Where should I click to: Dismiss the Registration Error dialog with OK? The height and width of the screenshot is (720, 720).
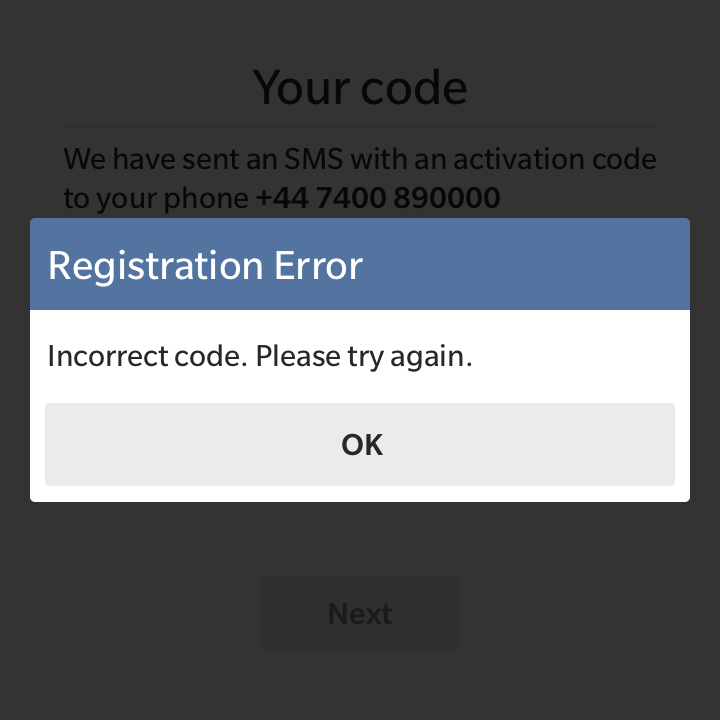[x=360, y=445]
